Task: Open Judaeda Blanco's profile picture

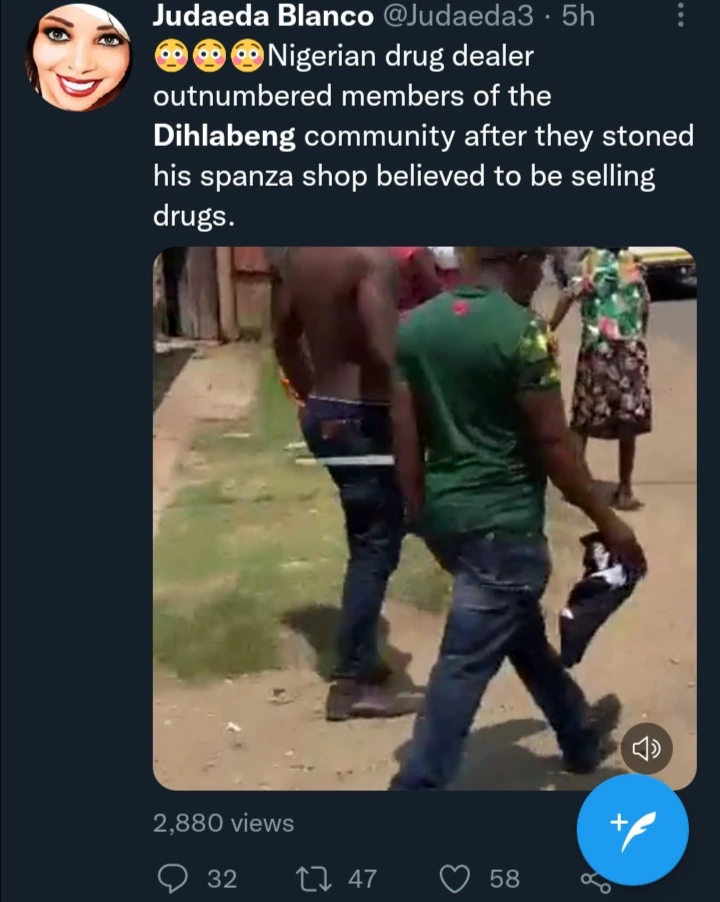Action: coord(79,56)
